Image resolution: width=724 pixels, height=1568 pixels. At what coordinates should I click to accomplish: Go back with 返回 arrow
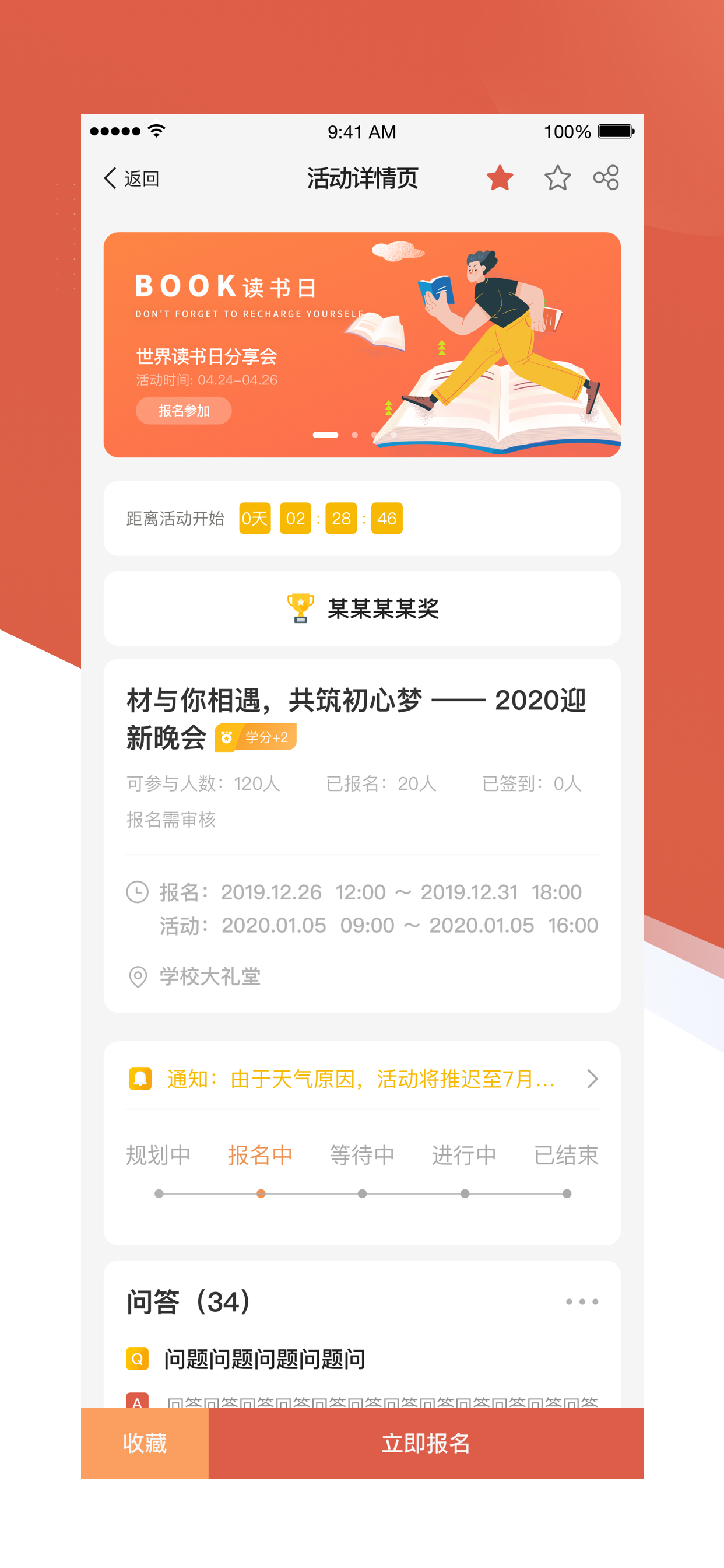pos(129,178)
